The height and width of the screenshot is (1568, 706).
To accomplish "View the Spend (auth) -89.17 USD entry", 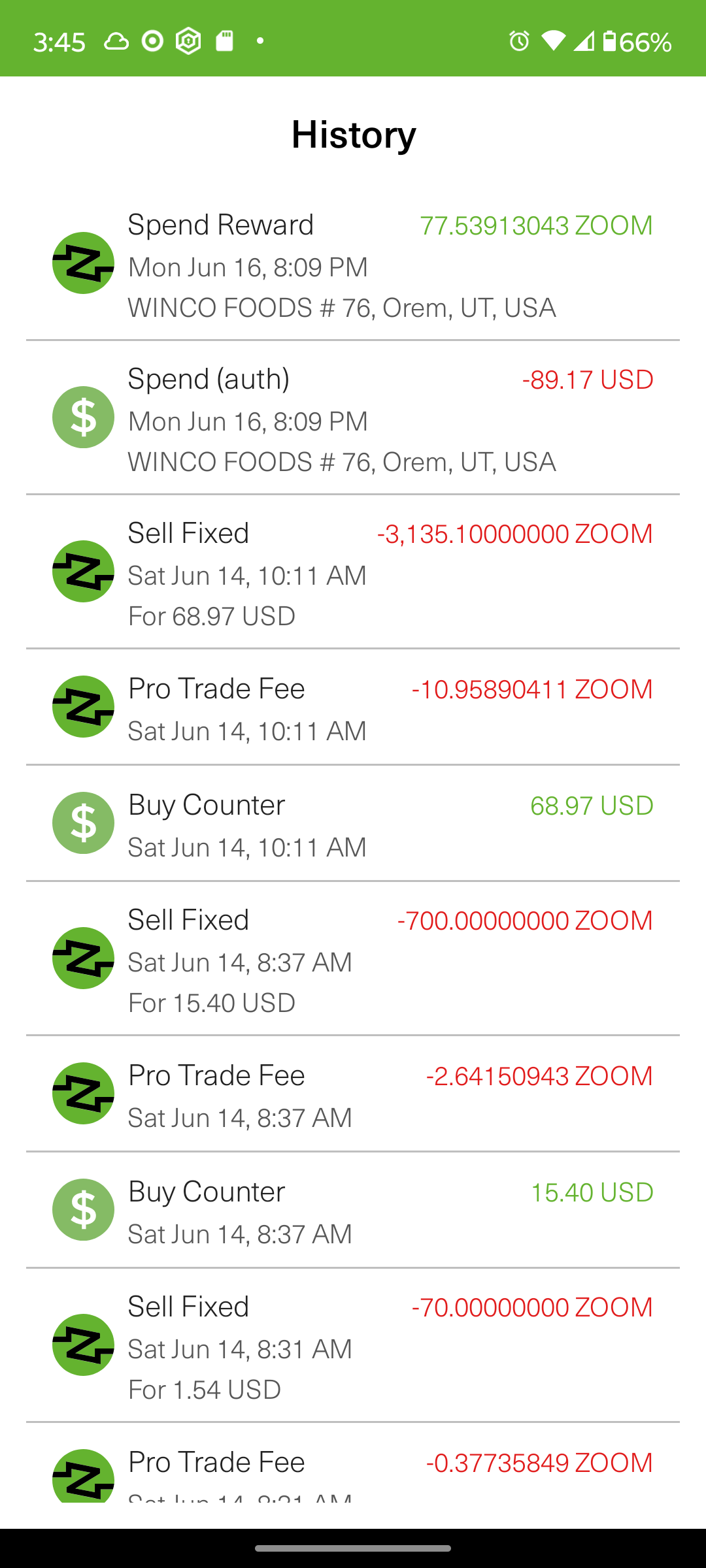I will click(353, 419).
